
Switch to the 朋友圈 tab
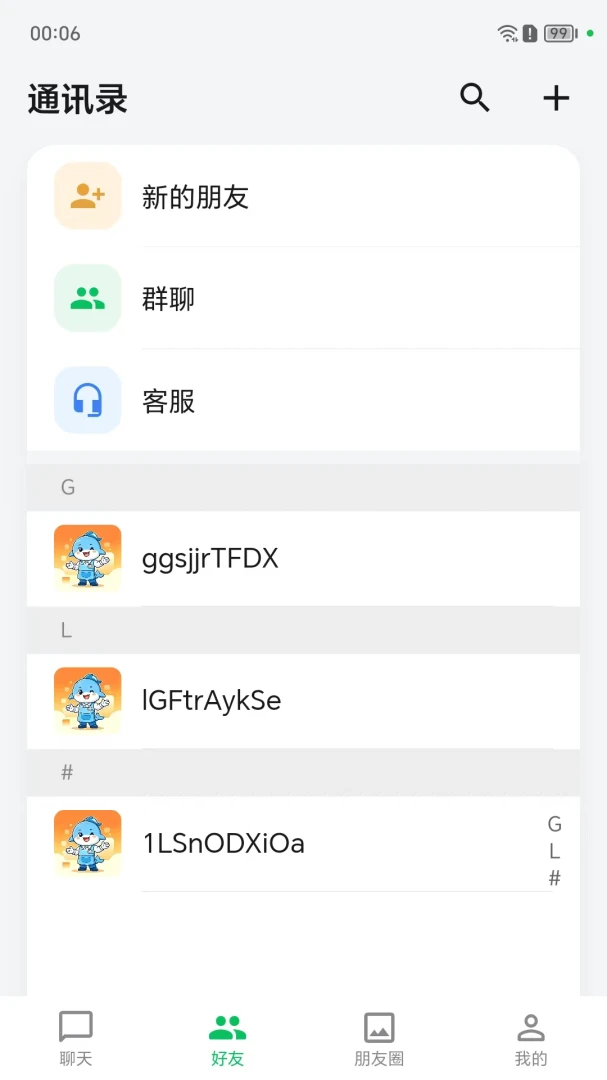click(379, 1039)
